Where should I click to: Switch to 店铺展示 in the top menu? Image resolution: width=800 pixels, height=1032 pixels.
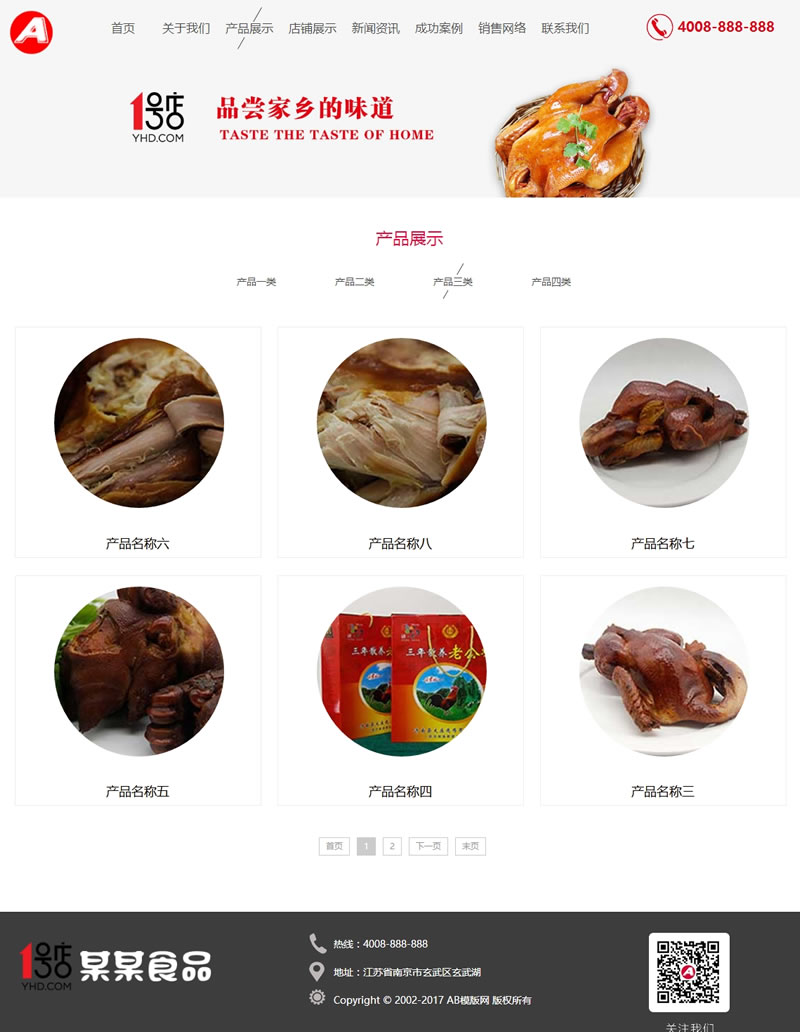(x=312, y=28)
